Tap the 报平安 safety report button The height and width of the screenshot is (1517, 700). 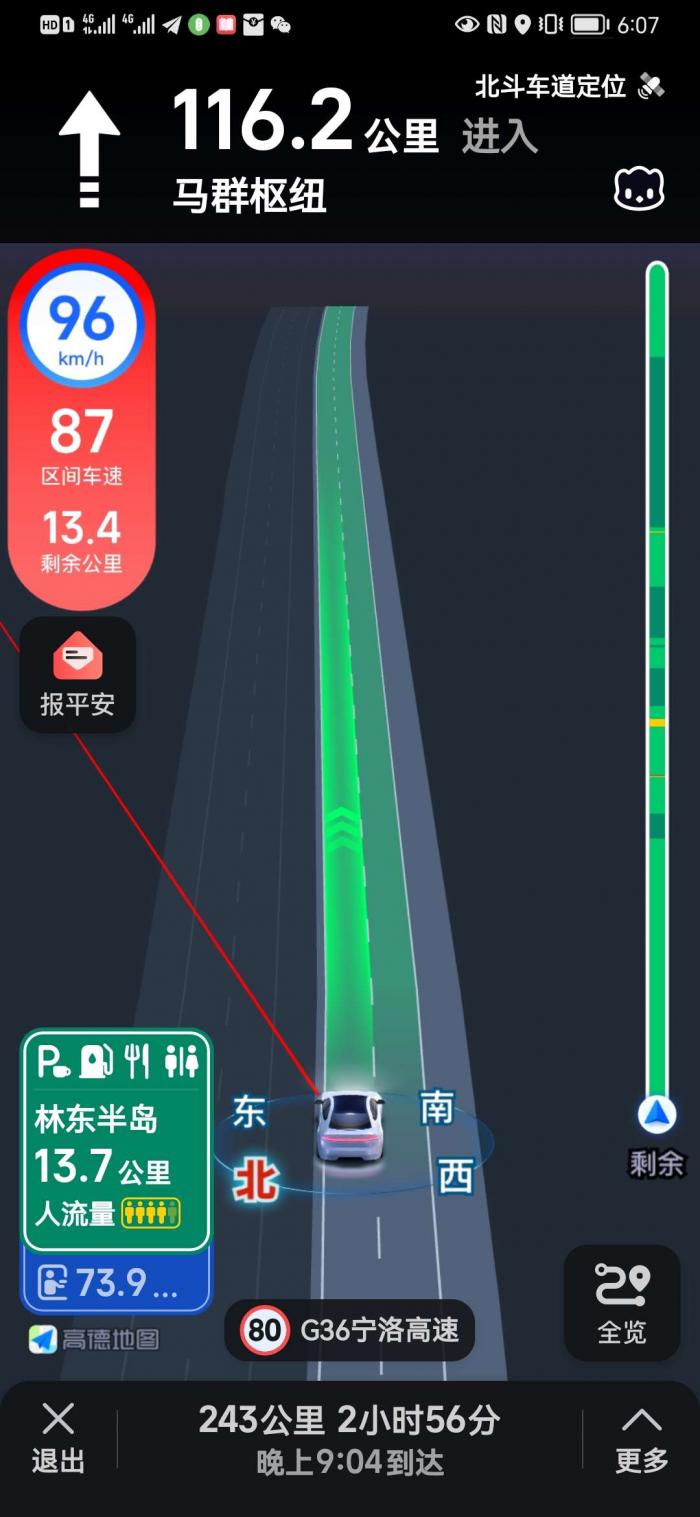pos(77,674)
